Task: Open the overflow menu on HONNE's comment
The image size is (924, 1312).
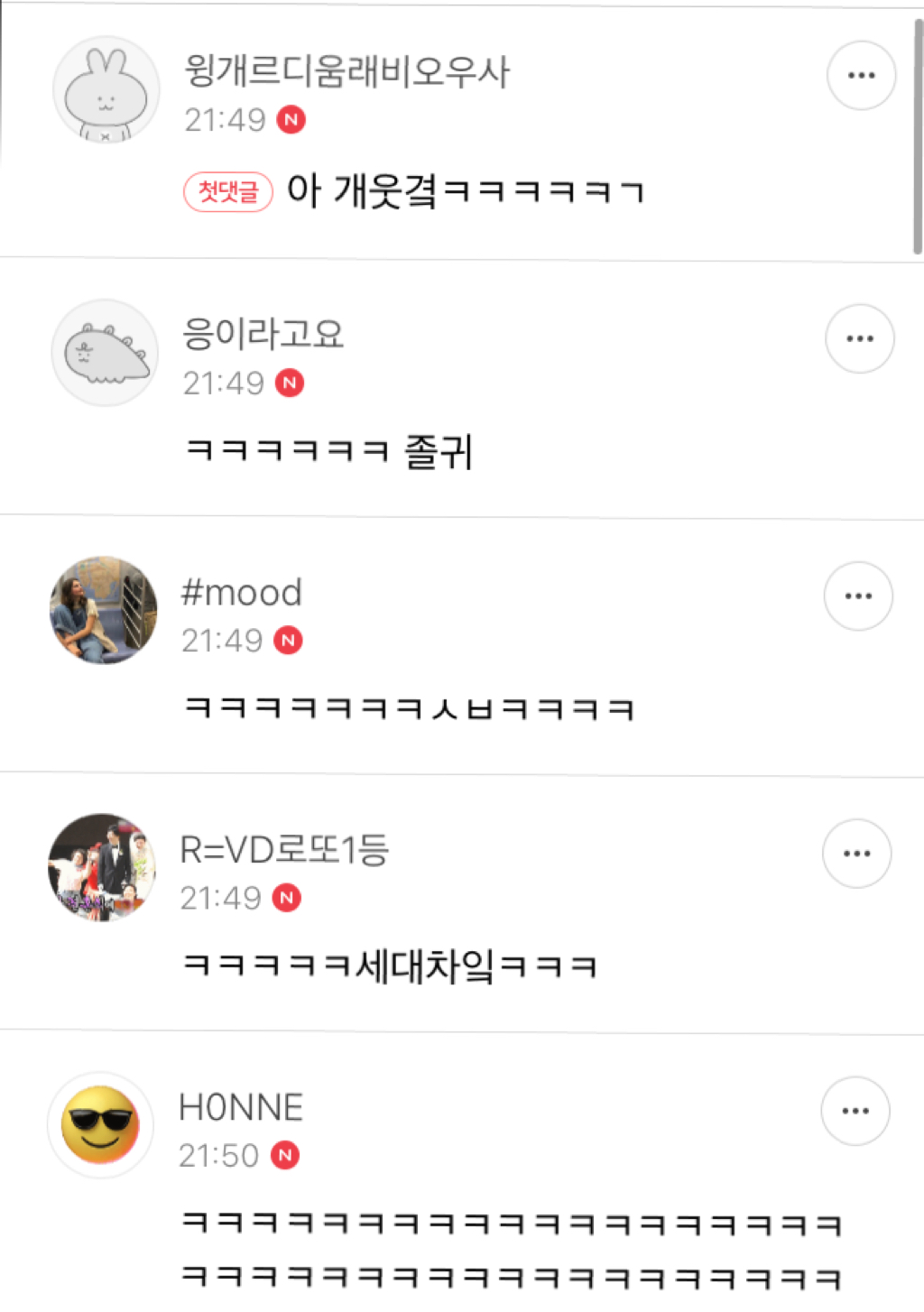Action: tap(855, 1111)
